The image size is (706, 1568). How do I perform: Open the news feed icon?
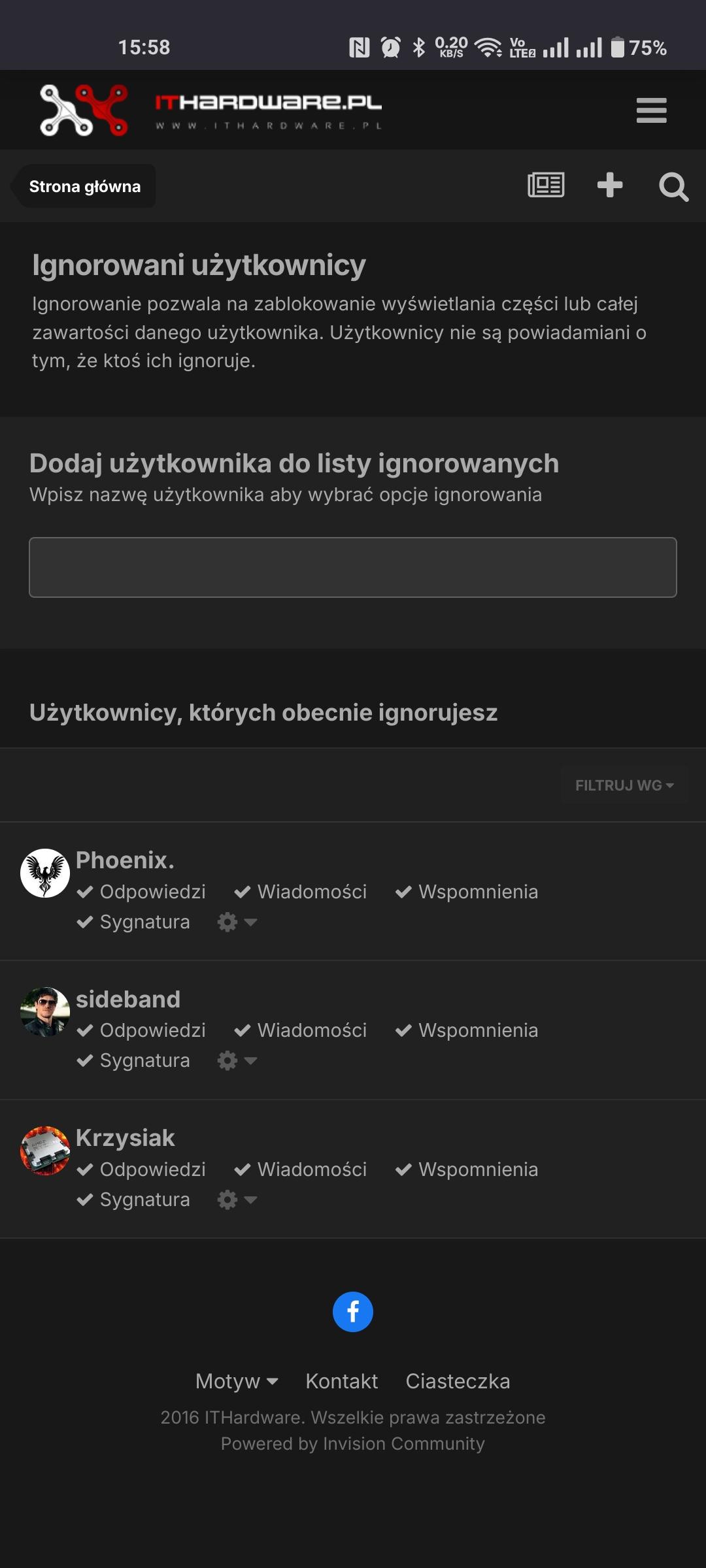(546, 186)
